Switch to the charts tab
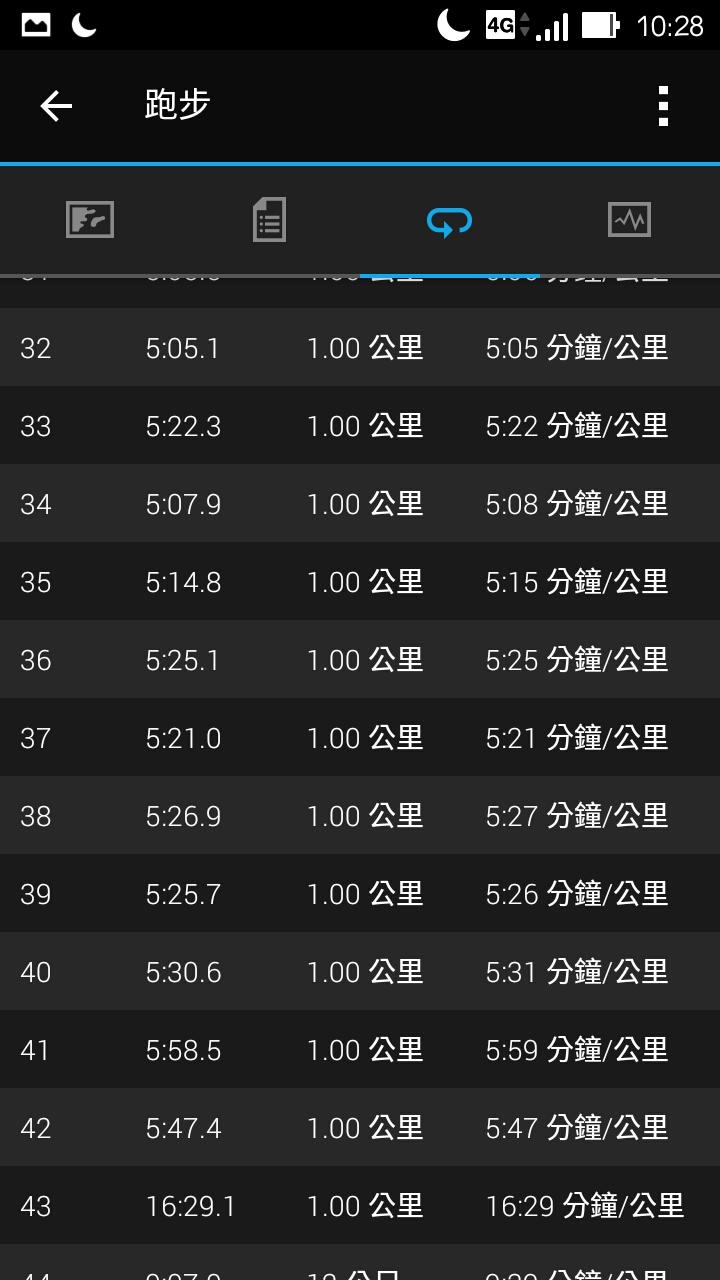The width and height of the screenshot is (720, 1280). pyautogui.click(x=629, y=219)
